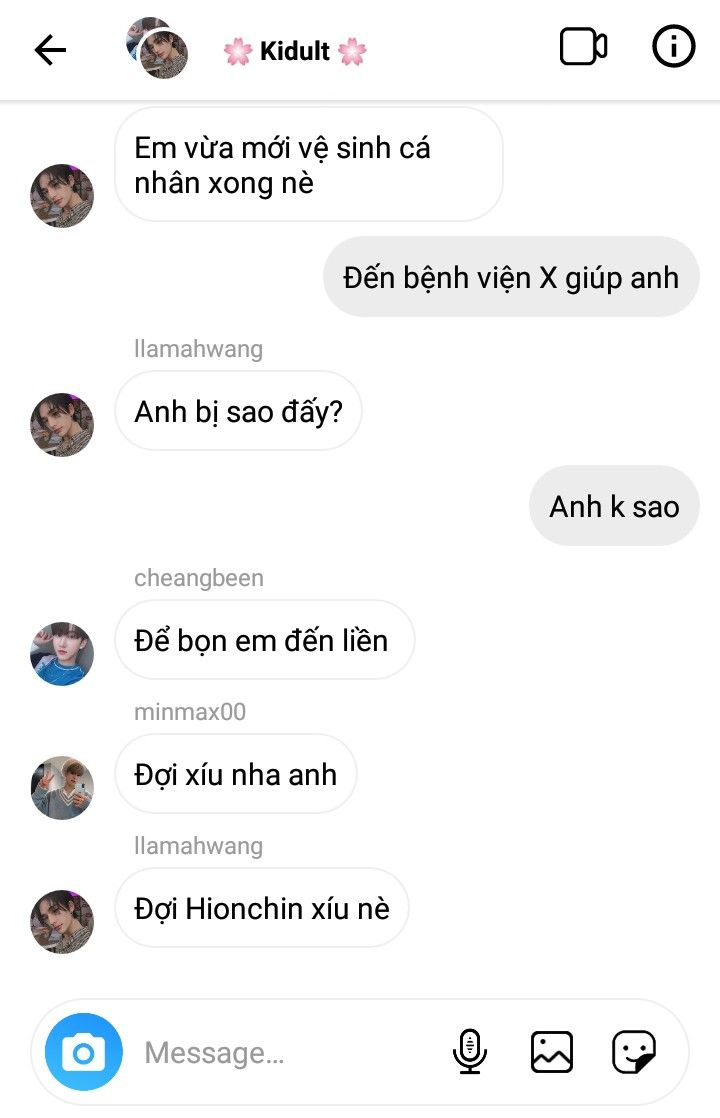Open the photo gallery picker

tap(551, 1052)
